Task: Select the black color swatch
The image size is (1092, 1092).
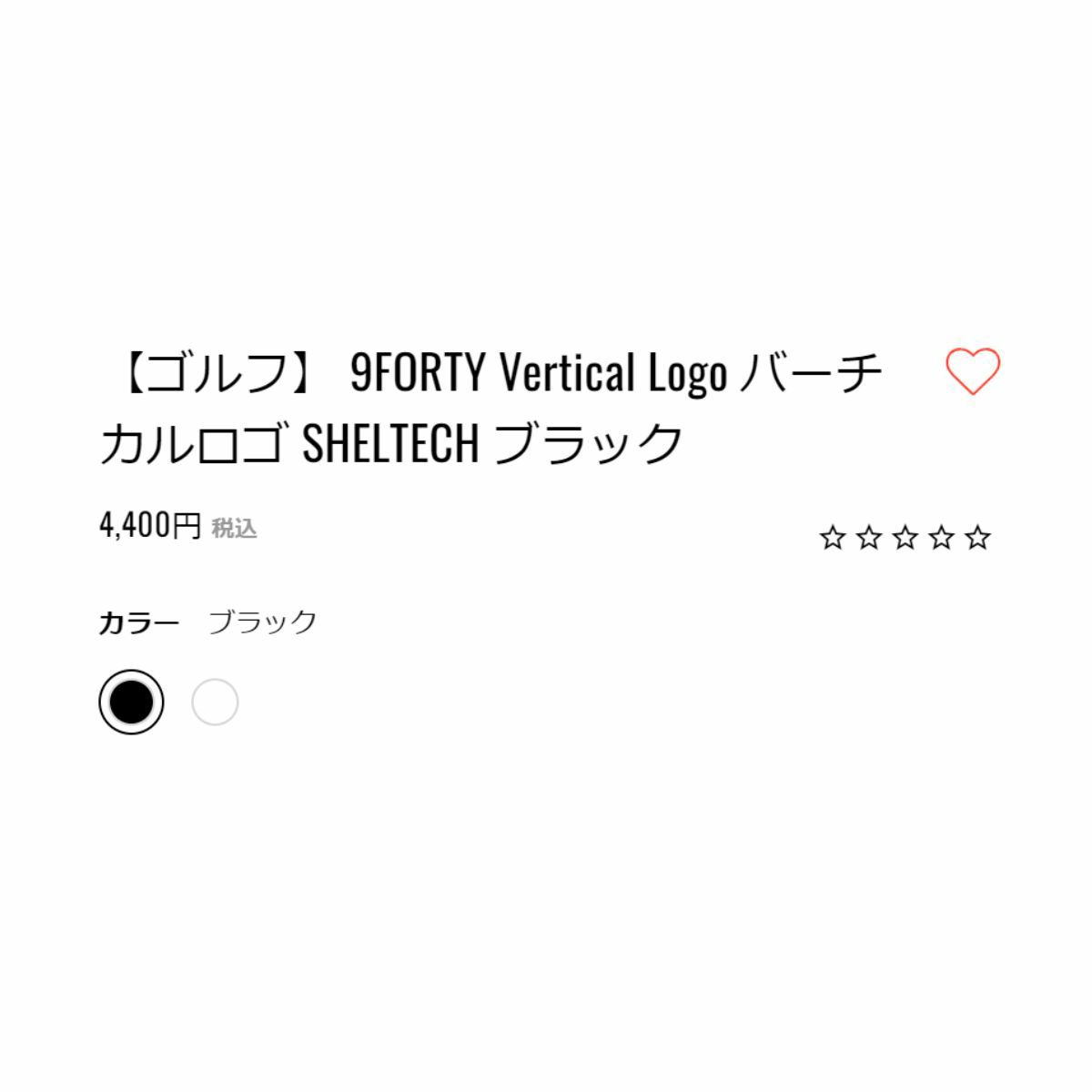Action: (131, 703)
